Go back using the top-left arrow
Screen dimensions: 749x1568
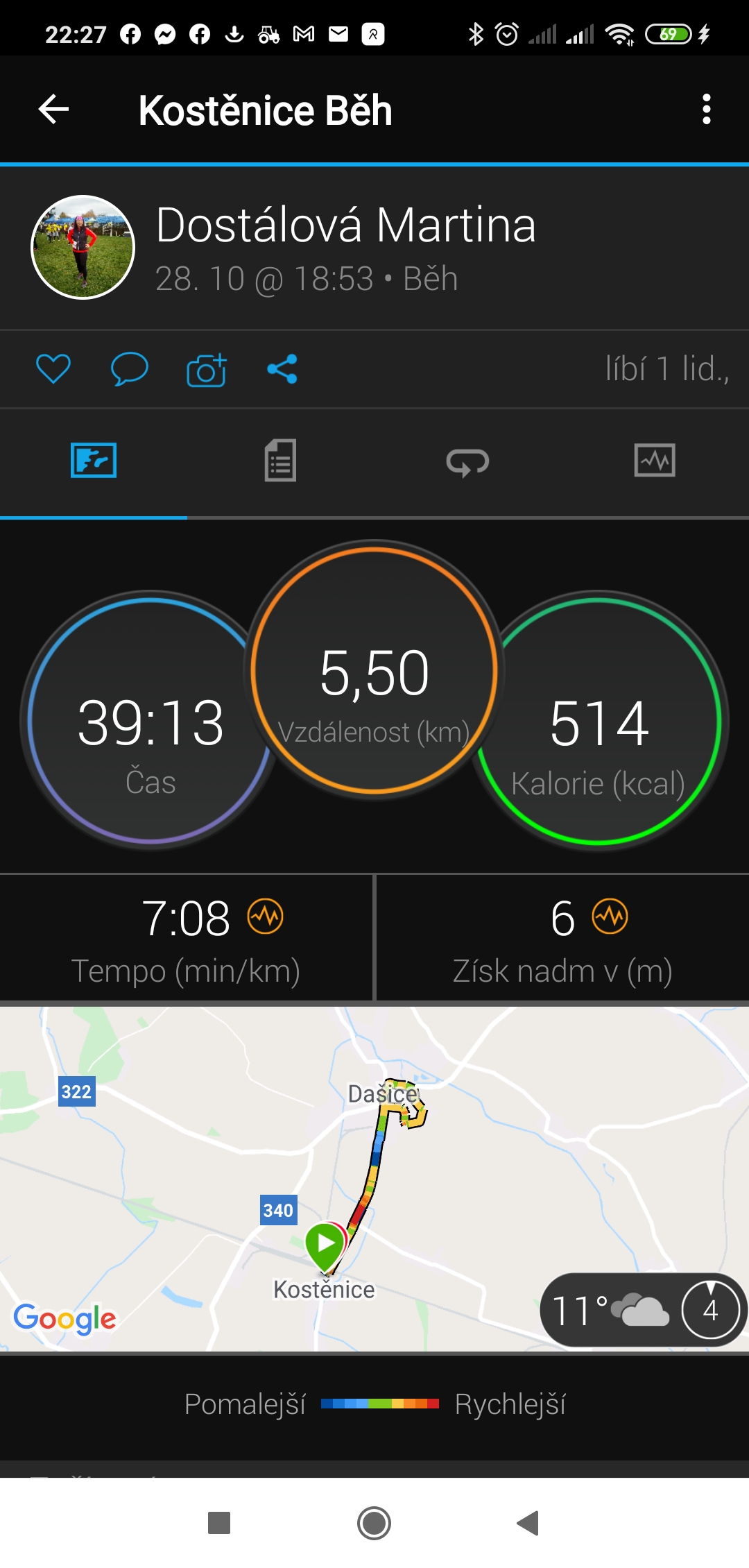53,110
